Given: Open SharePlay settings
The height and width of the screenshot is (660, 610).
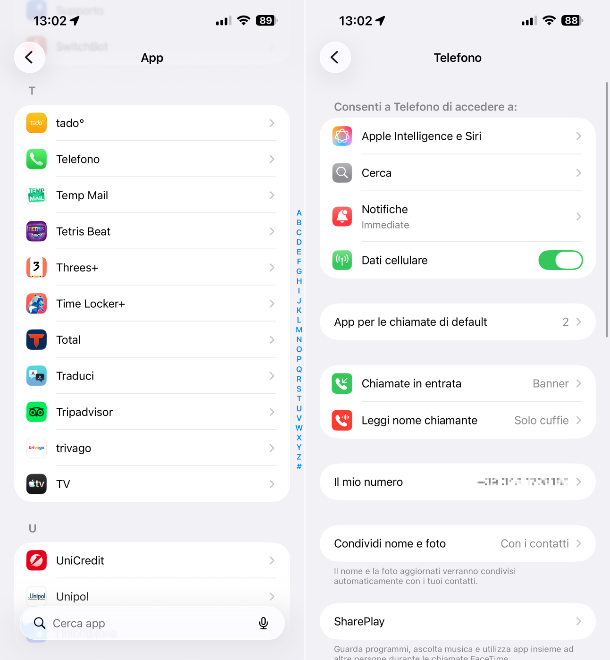Looking at the screenshot, I should 457,622.
